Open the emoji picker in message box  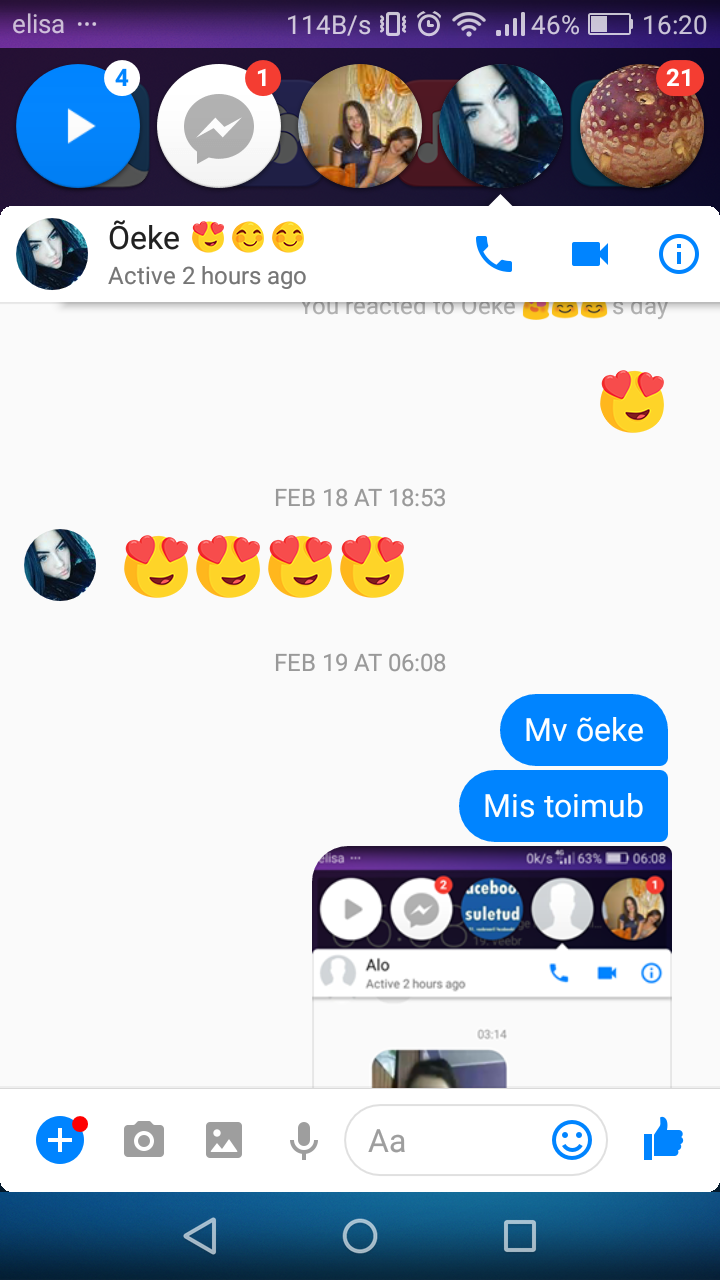[x=572, y=1140]
